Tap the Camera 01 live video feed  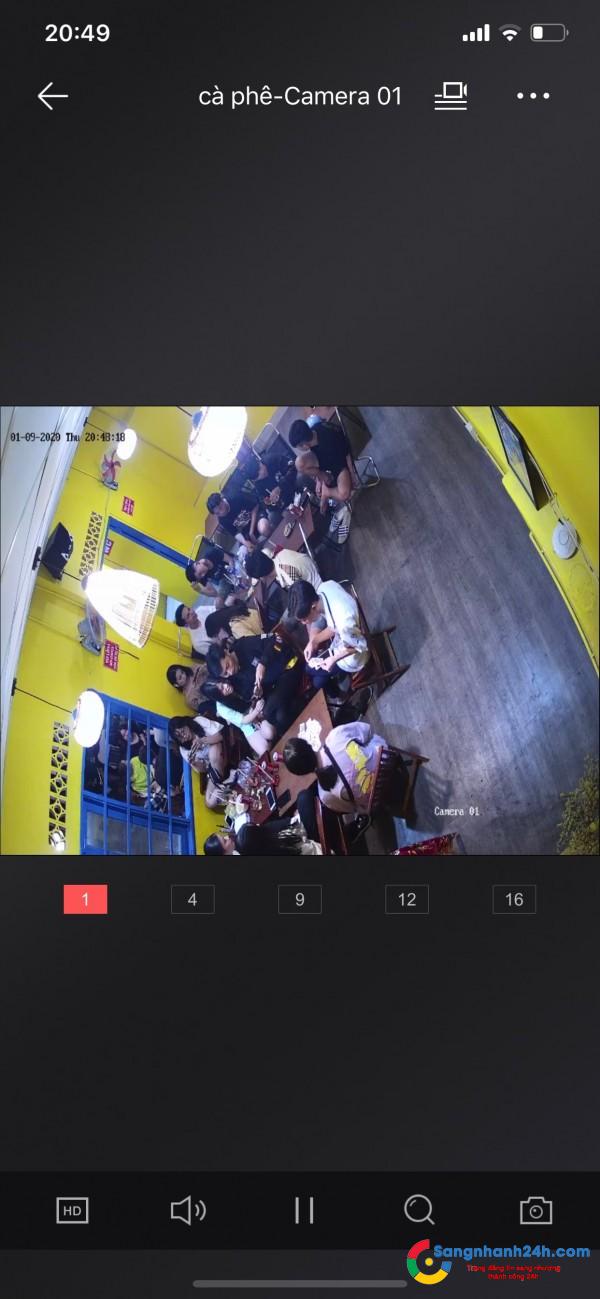pos(300,630)
